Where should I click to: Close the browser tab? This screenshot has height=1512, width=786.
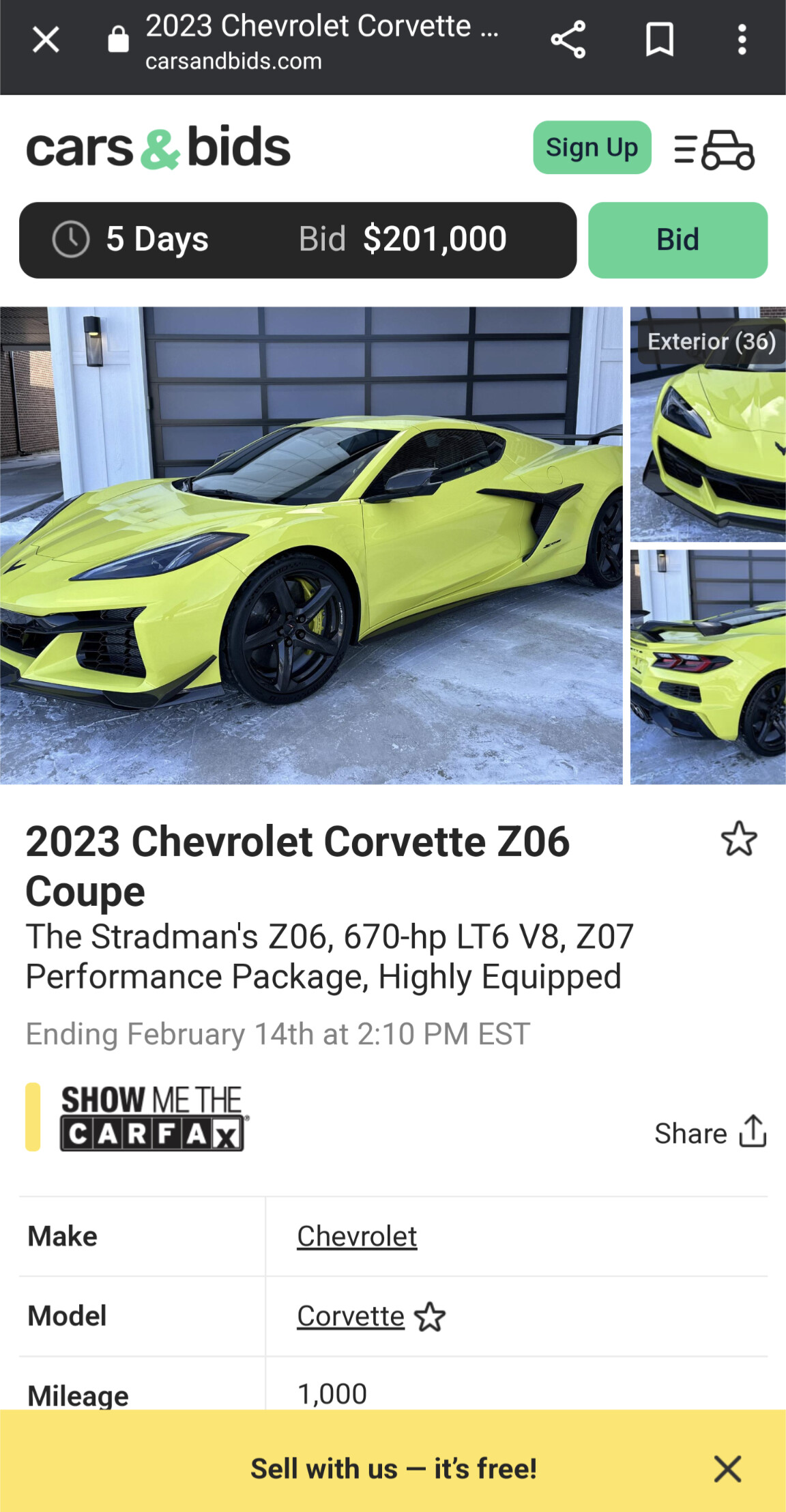46,40
